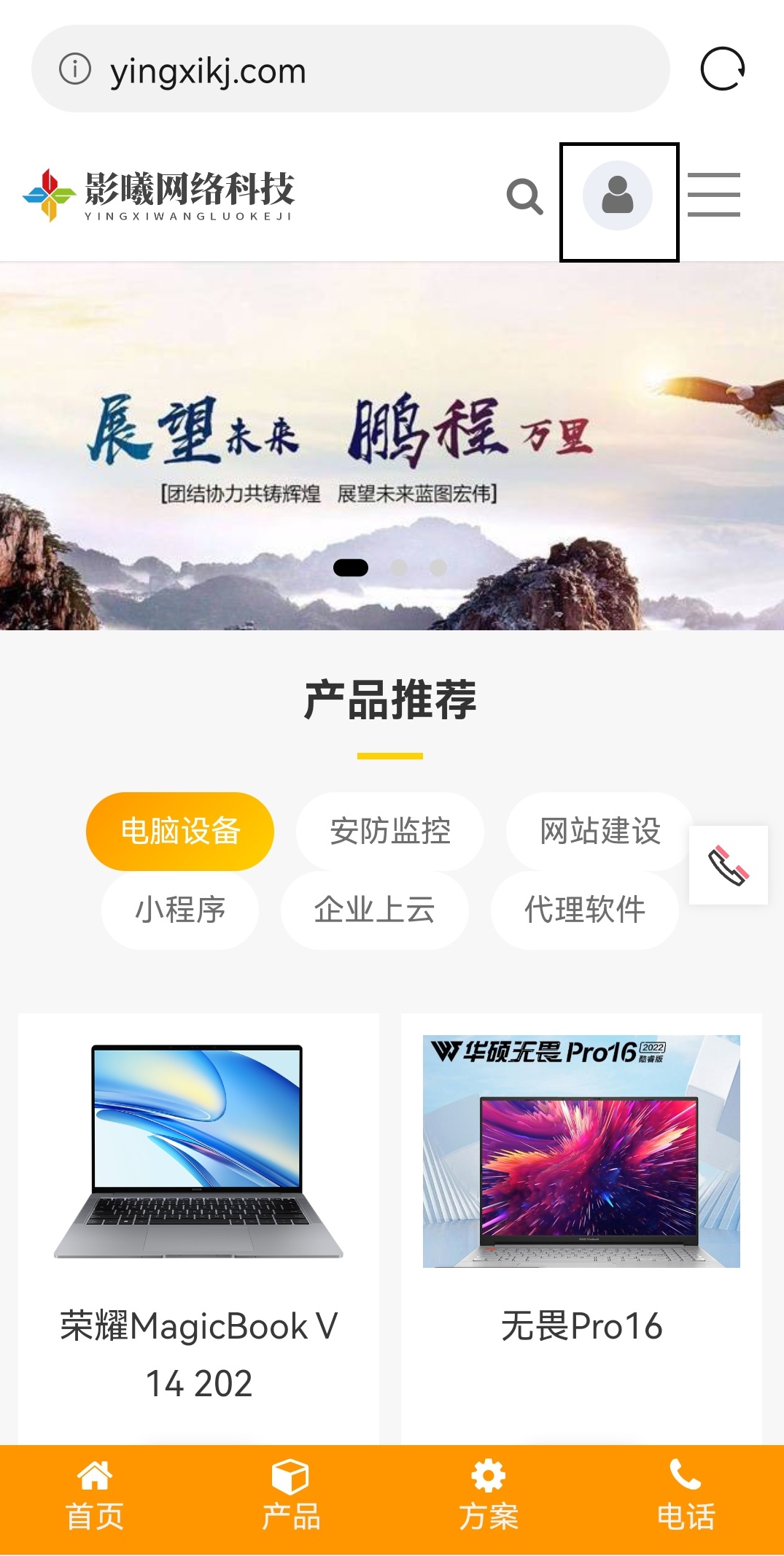Image resolution: width=784 pixels, height=1556 pixels.
Task: Open the 展望未来 banner slide
Action: pos(392,446)
